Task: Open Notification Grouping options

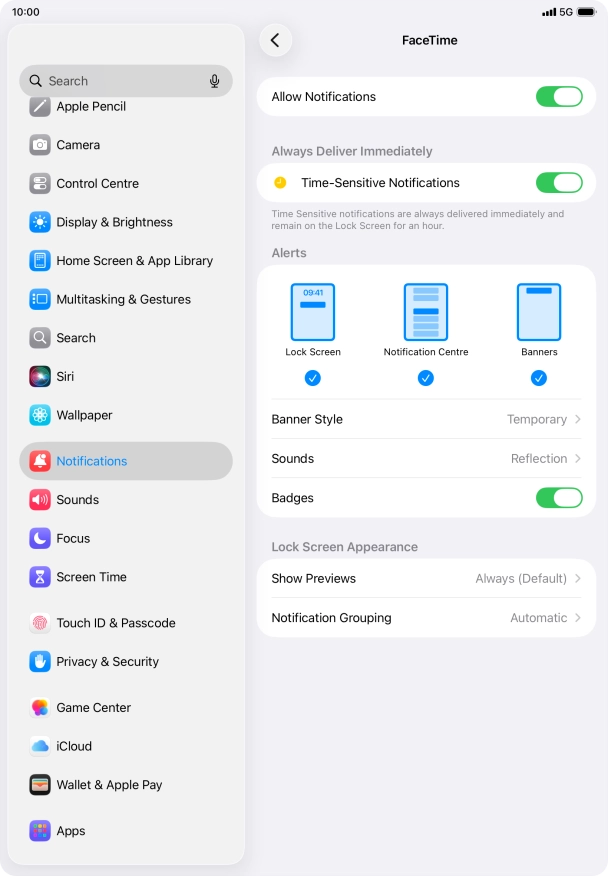Action: coord(426,618)
